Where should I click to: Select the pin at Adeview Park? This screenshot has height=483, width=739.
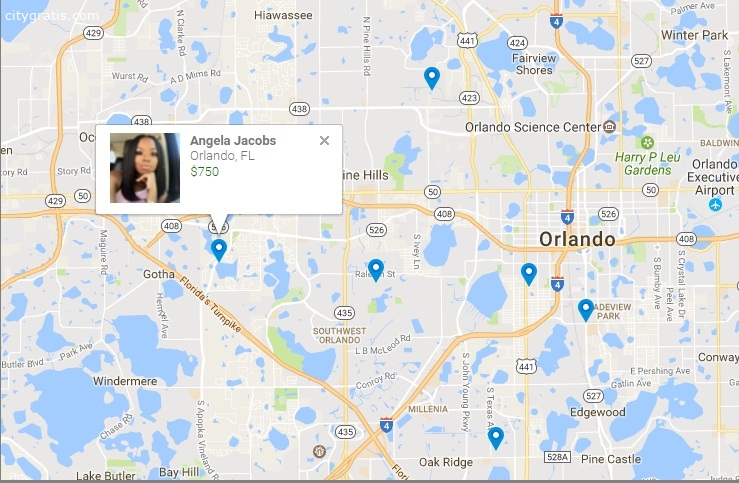pyautogui.click(x=585, y=309)
